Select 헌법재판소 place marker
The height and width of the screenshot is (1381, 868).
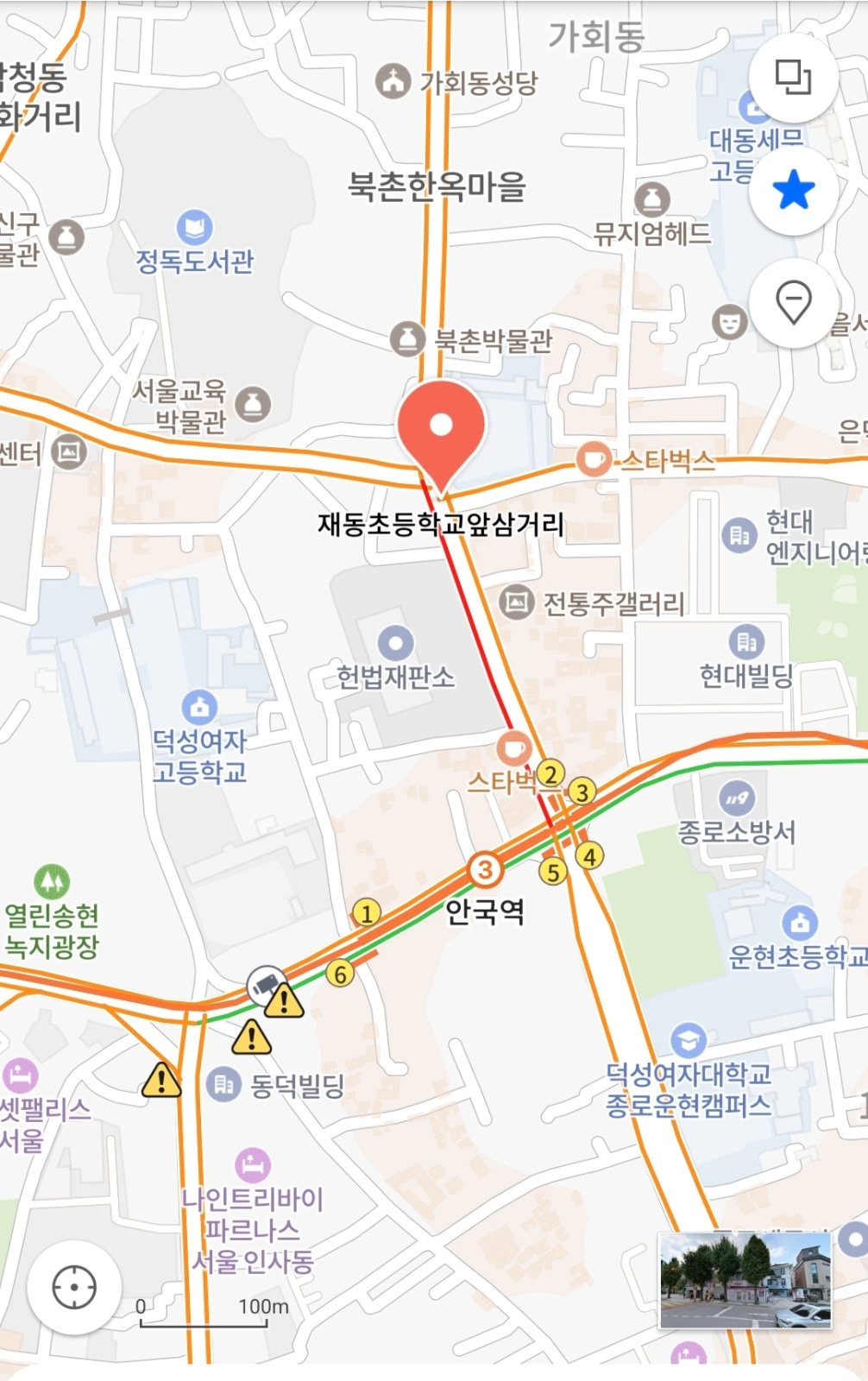point(395,644)
